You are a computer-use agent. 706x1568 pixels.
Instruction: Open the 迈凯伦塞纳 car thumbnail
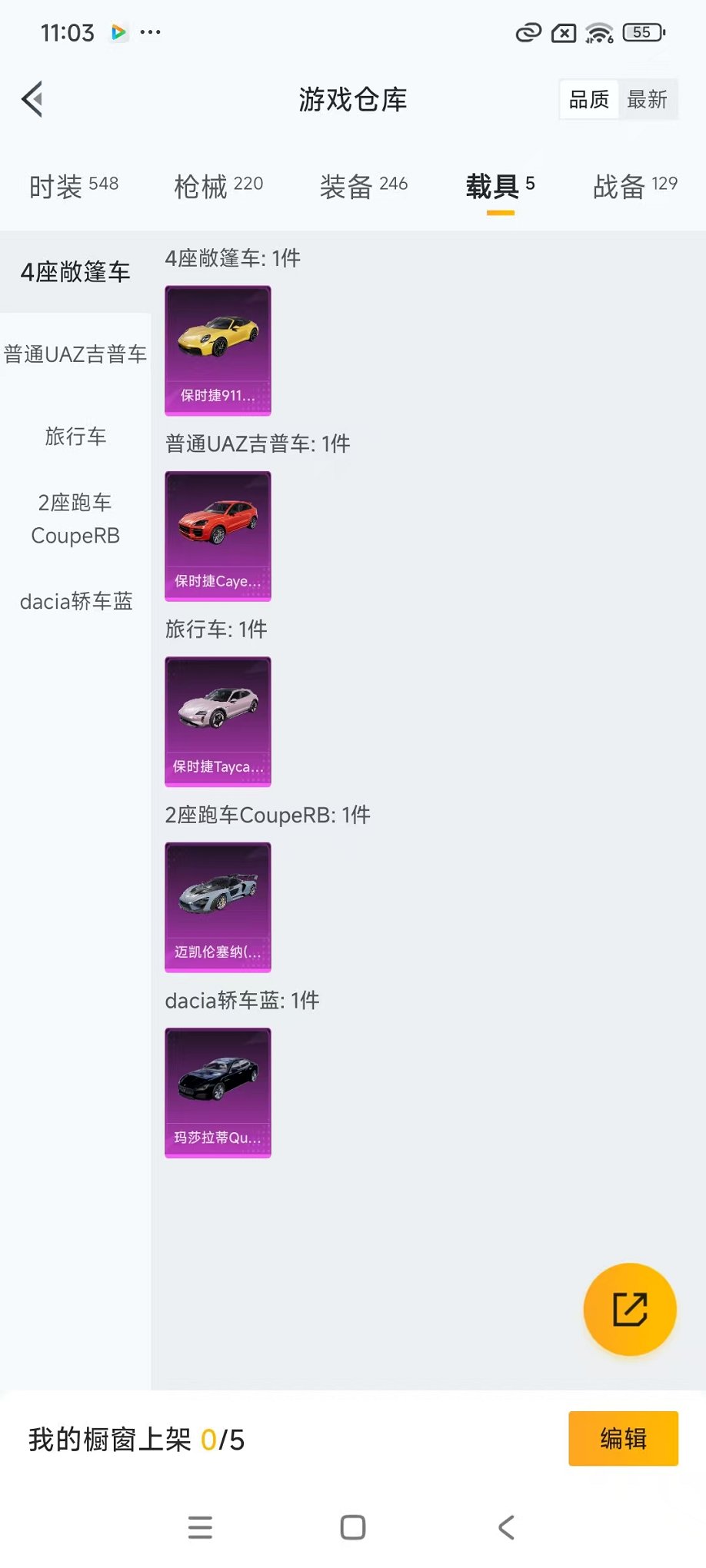[x=218, y=907]
